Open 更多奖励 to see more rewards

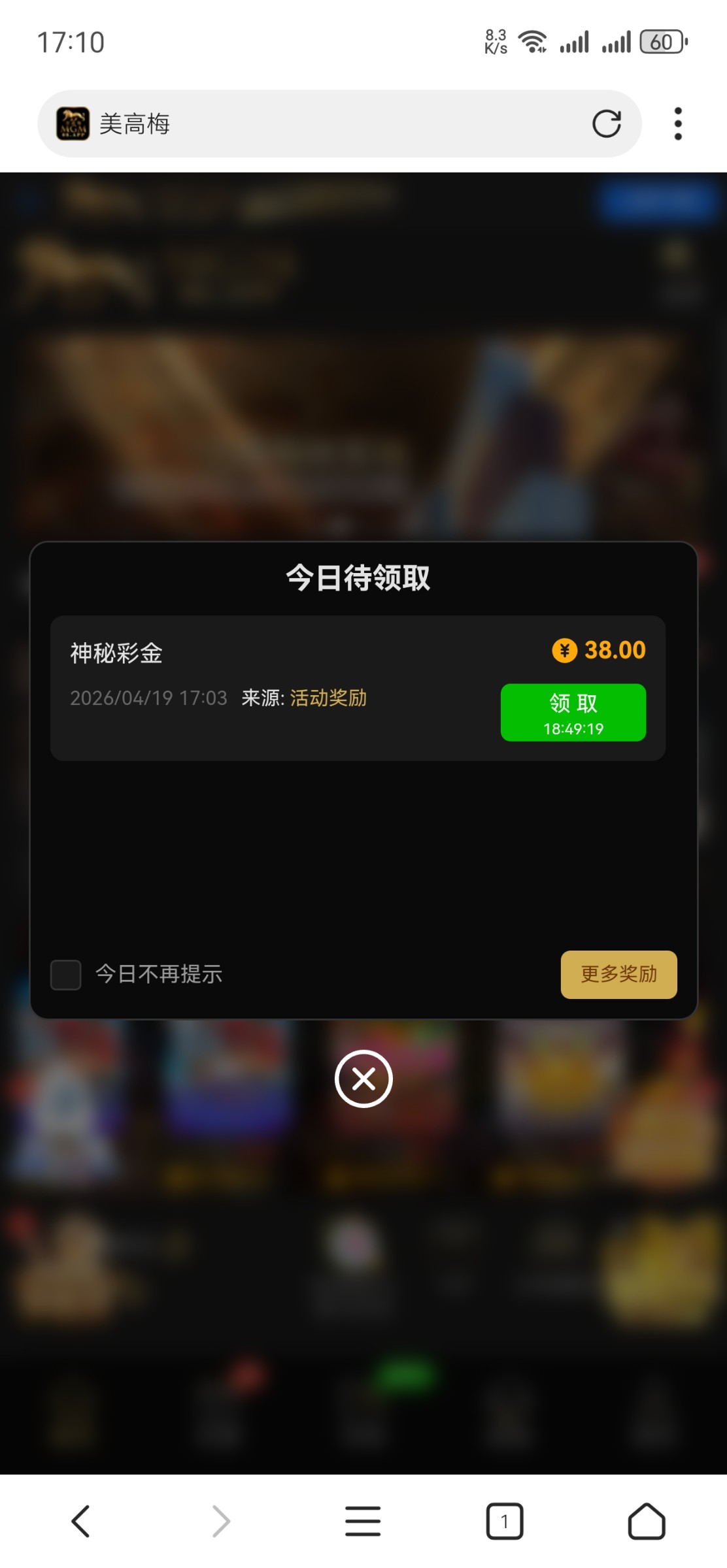618,974
